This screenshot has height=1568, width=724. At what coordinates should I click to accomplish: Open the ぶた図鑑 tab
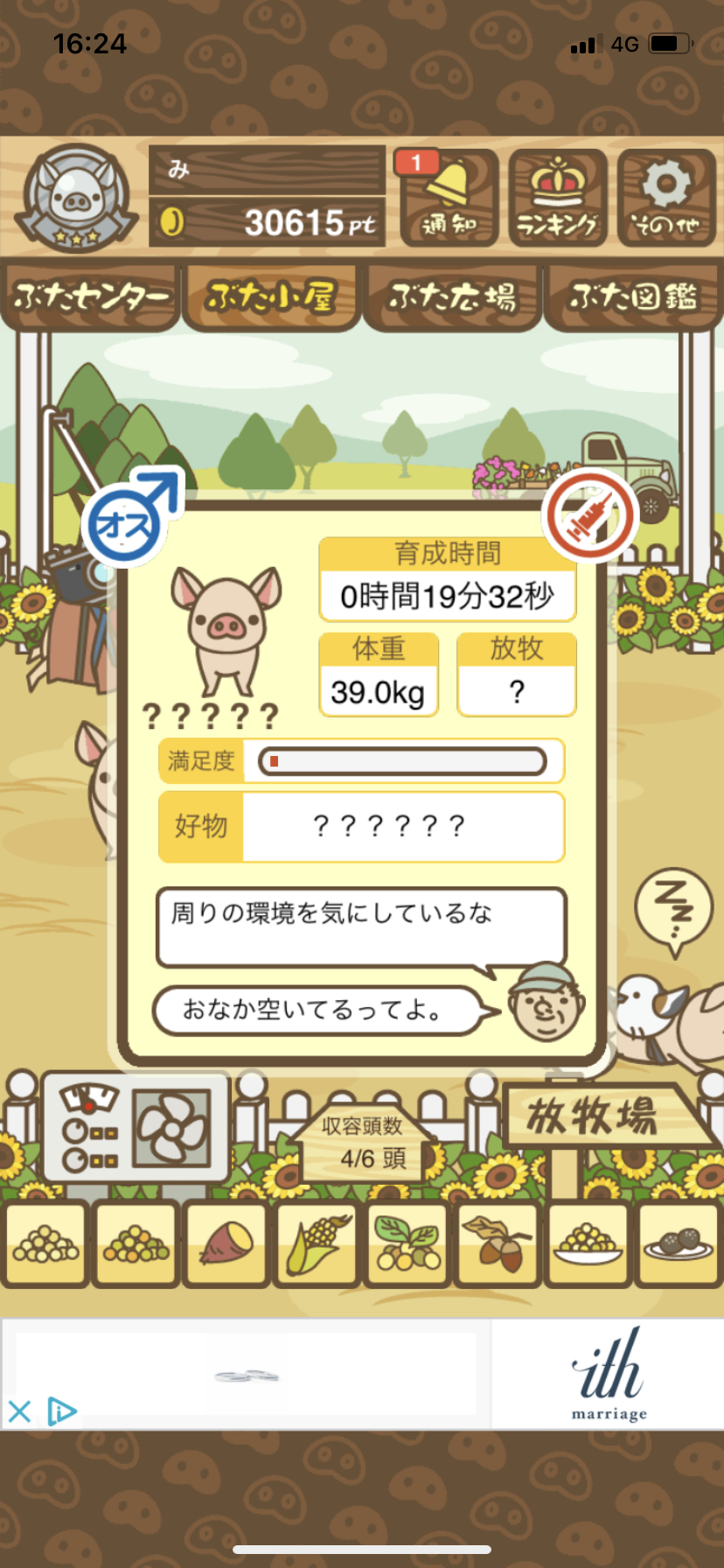[633, 298]
